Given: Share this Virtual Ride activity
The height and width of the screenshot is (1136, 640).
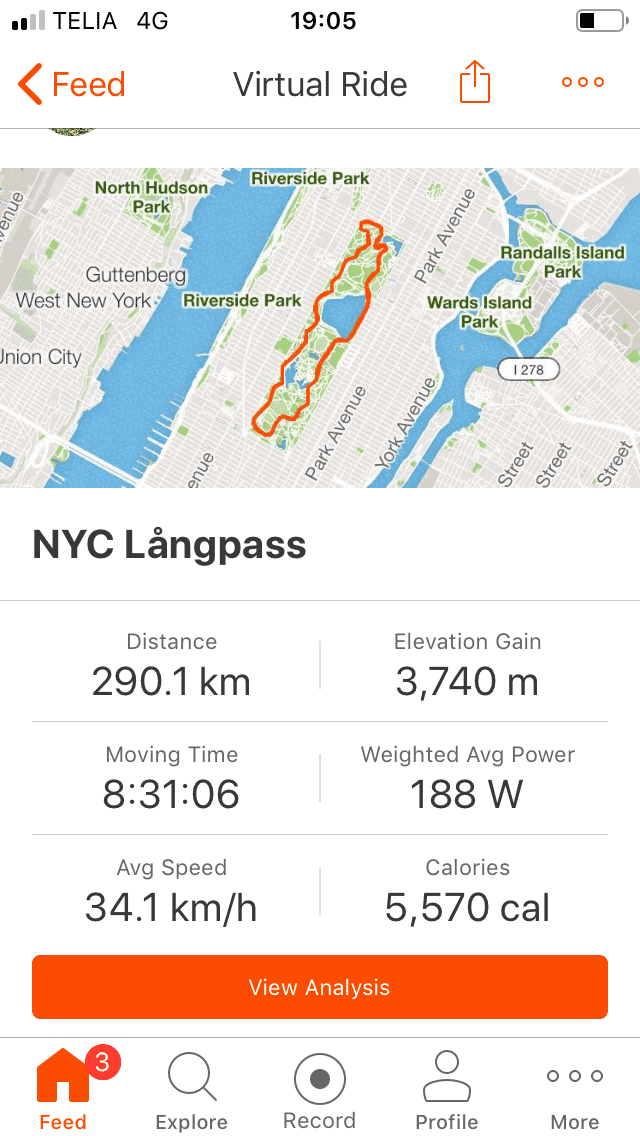Looking at the screenshot, I should click(x=475, y=82).
